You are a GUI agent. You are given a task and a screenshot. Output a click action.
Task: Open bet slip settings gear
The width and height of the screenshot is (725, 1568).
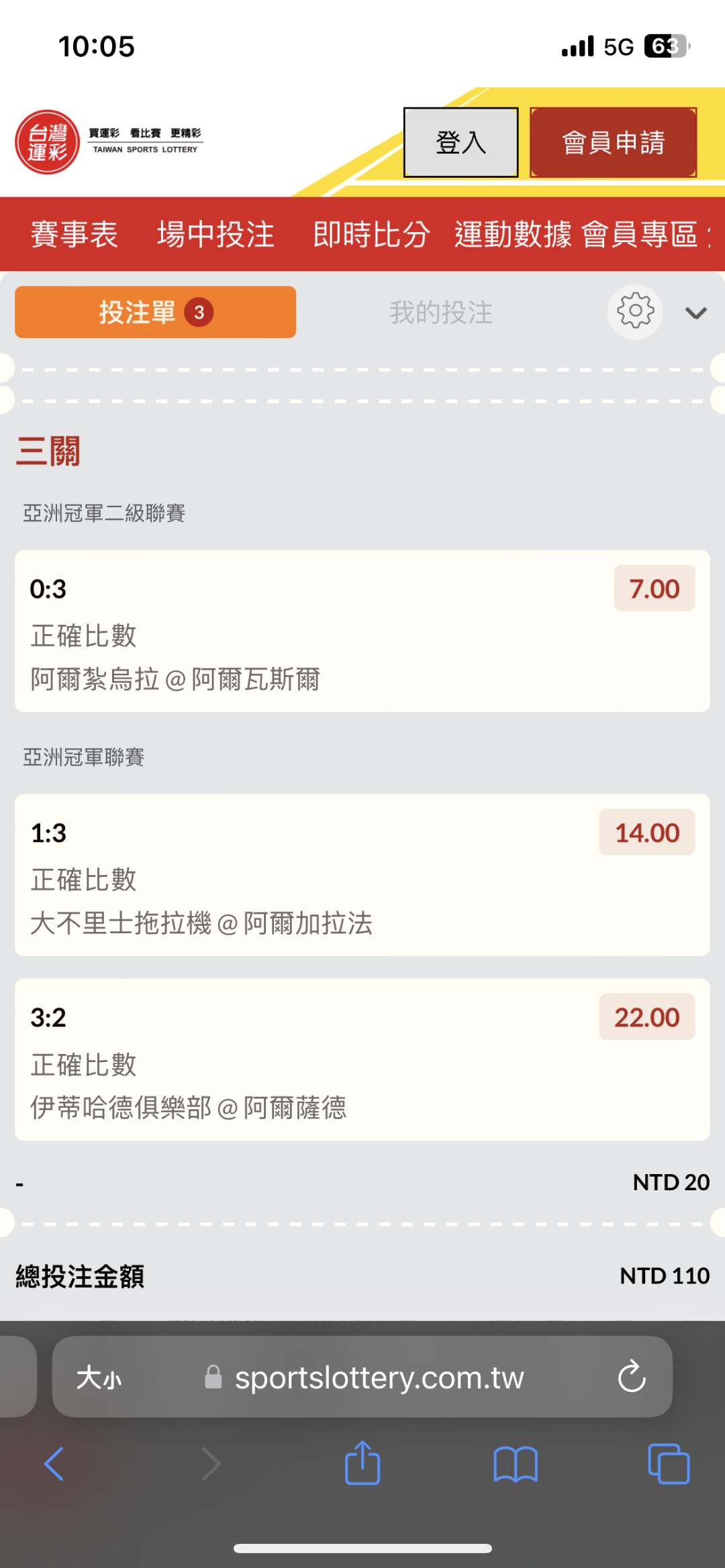click(635, 312)
